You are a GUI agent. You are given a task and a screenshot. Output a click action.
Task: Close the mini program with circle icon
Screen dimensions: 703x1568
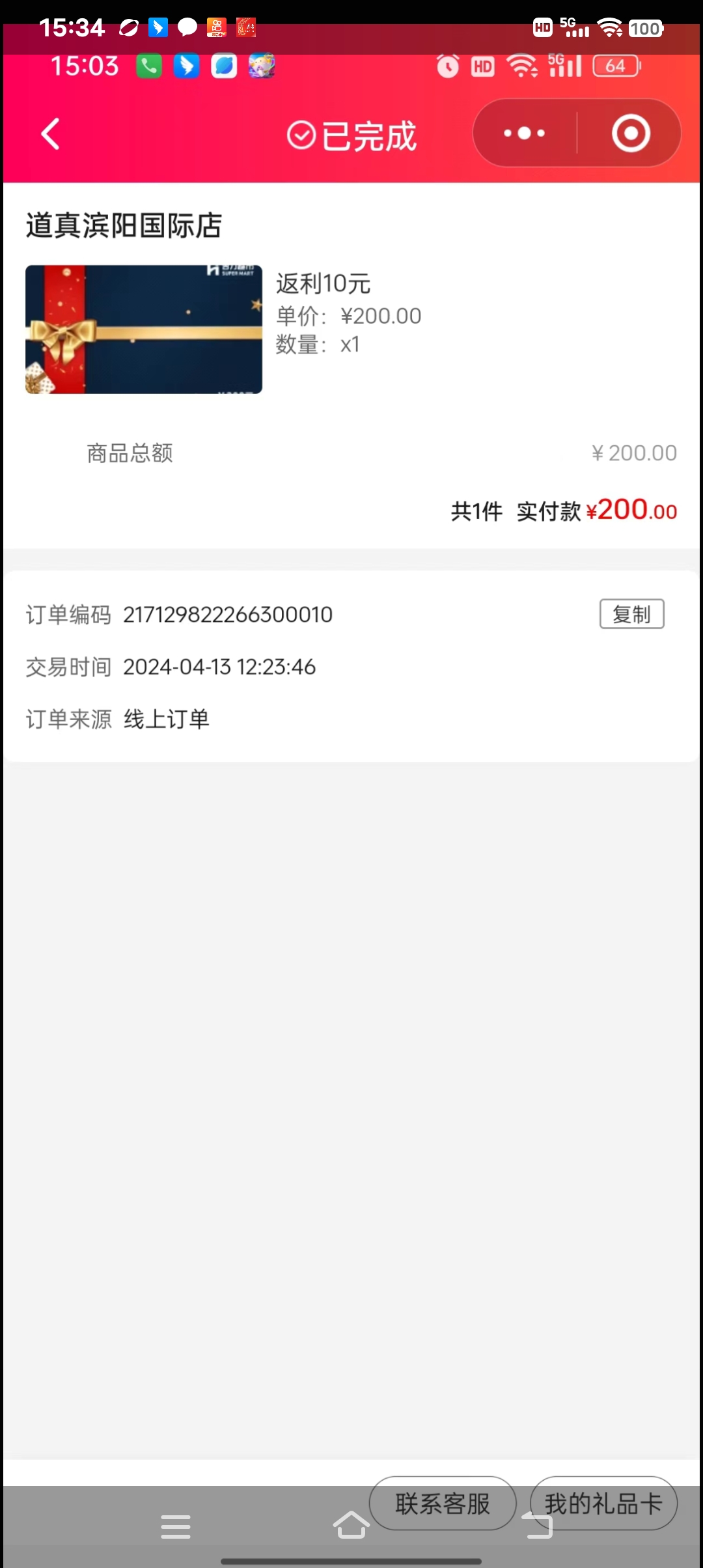coord(631,133)
